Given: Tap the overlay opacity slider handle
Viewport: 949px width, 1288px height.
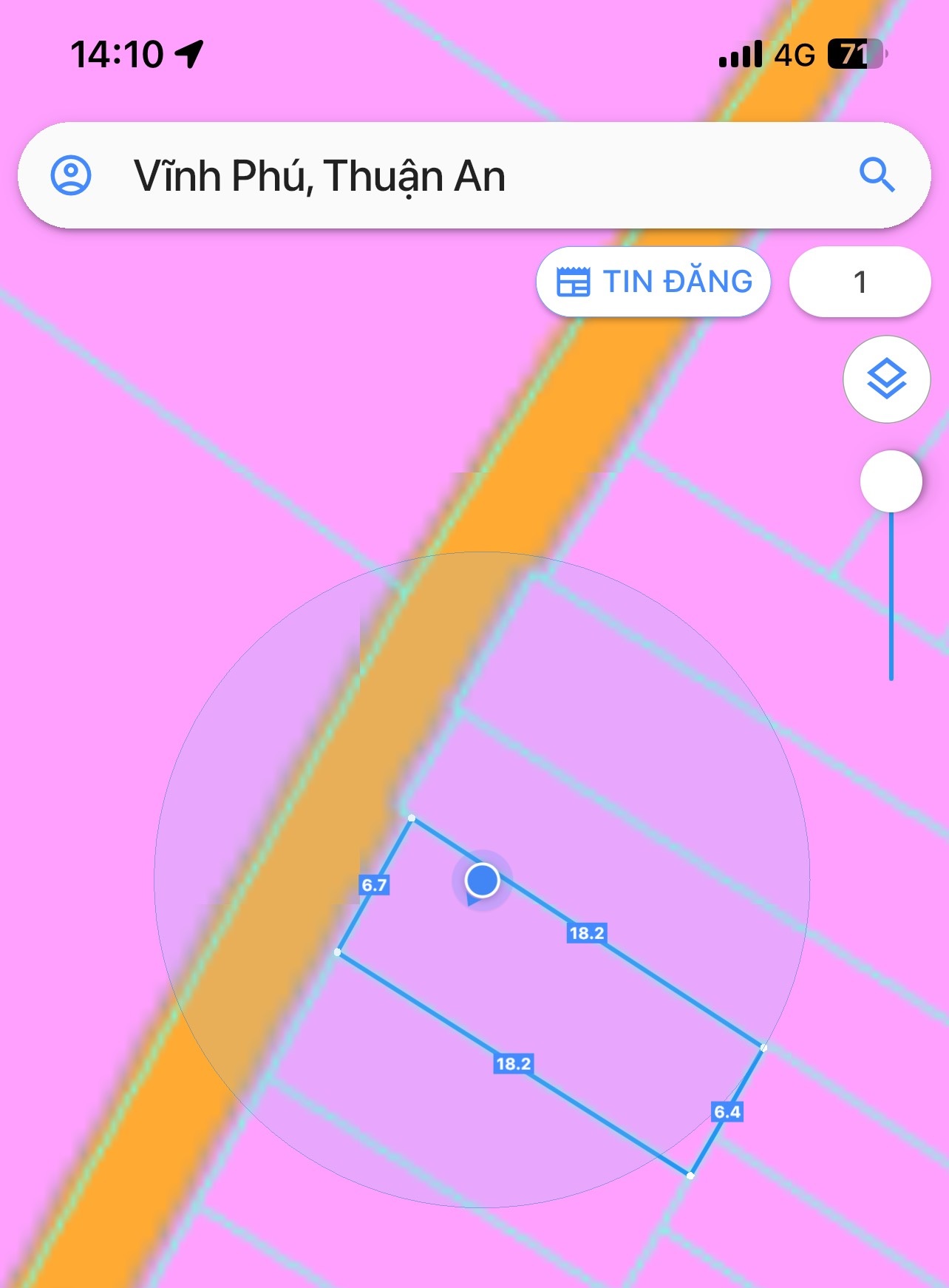Looking at the screenshot, I should point(891,481).
